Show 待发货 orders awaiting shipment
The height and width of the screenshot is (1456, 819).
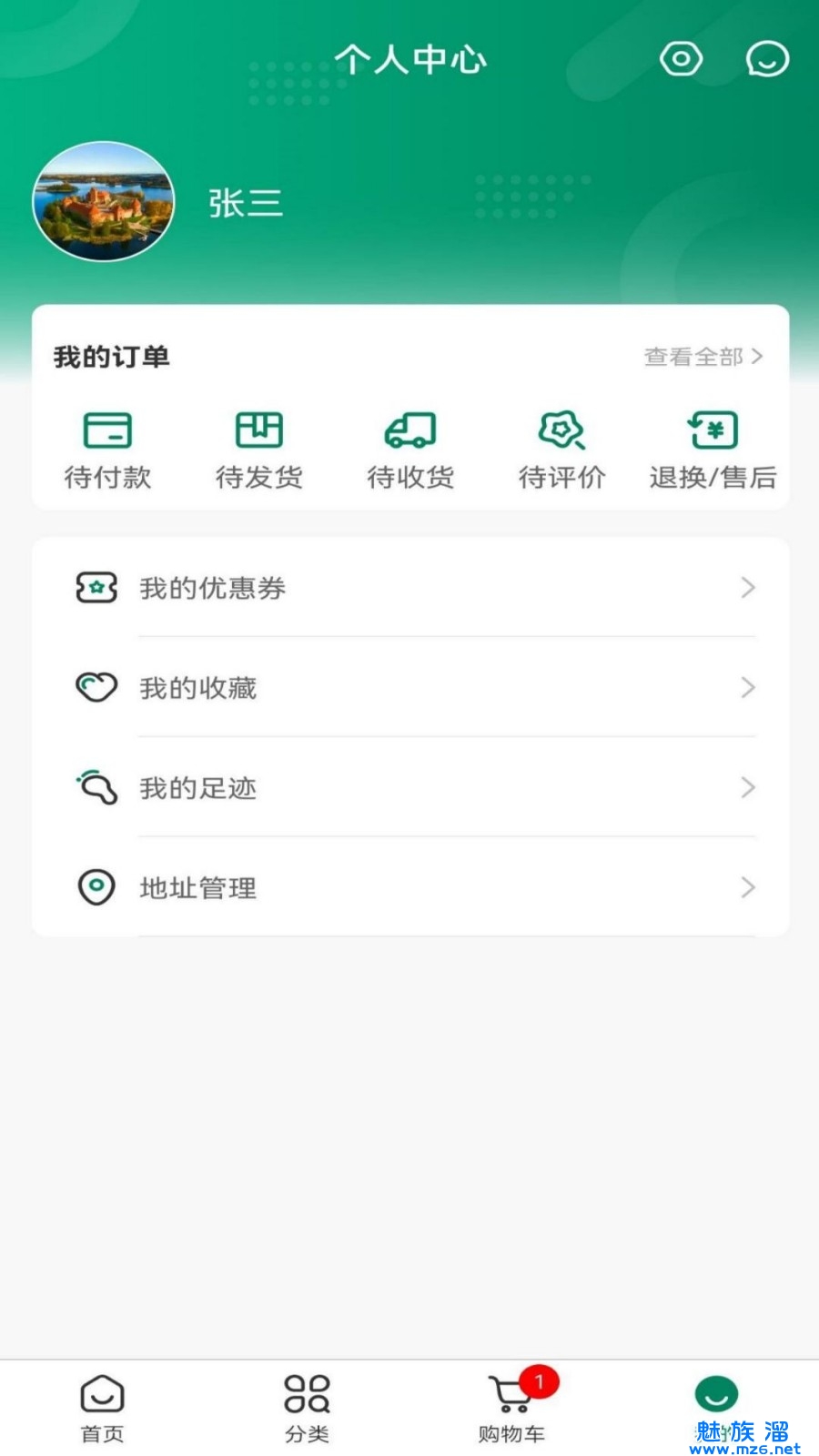pyautogui.click(x=259, y=450)
